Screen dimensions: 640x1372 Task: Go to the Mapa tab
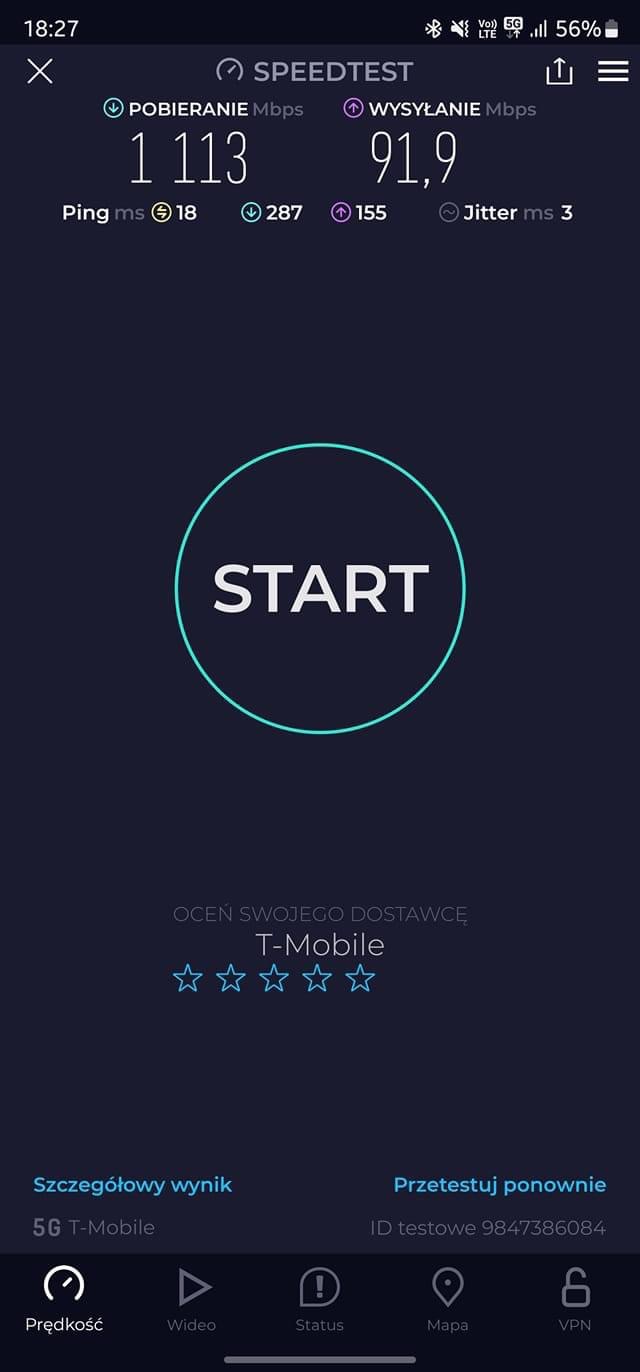coord(447,1299)
